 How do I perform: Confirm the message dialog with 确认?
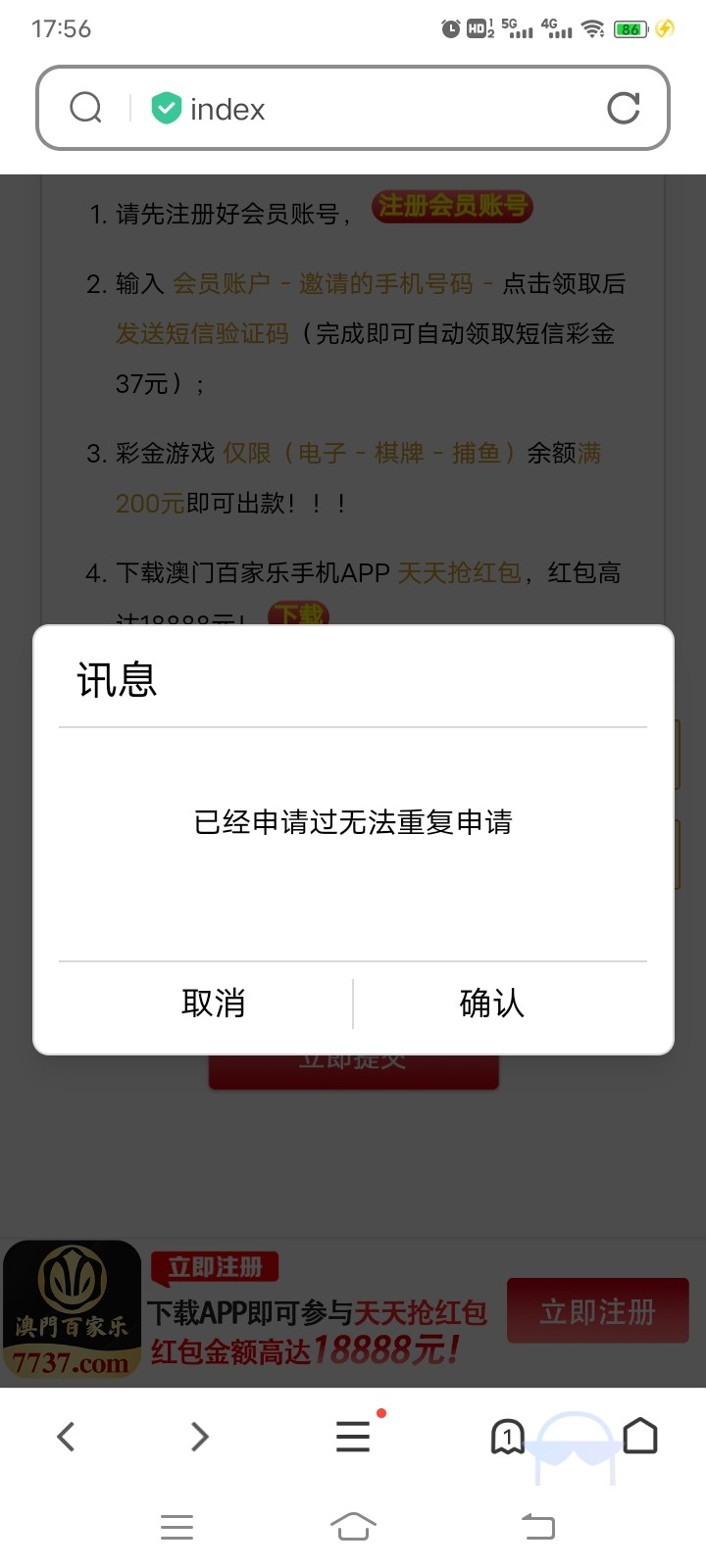click(492, 1003)
